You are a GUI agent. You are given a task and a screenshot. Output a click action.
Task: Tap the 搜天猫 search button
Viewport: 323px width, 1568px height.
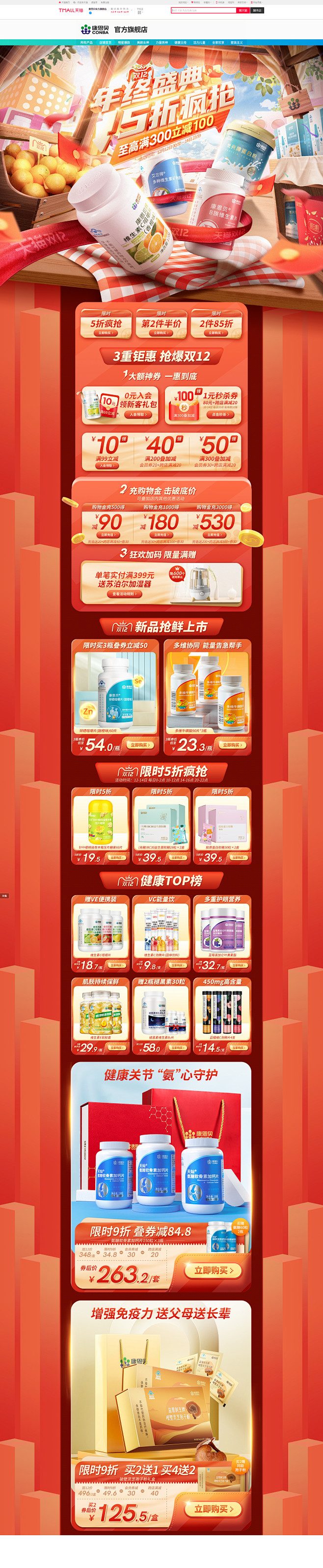(x=242, y=10)
